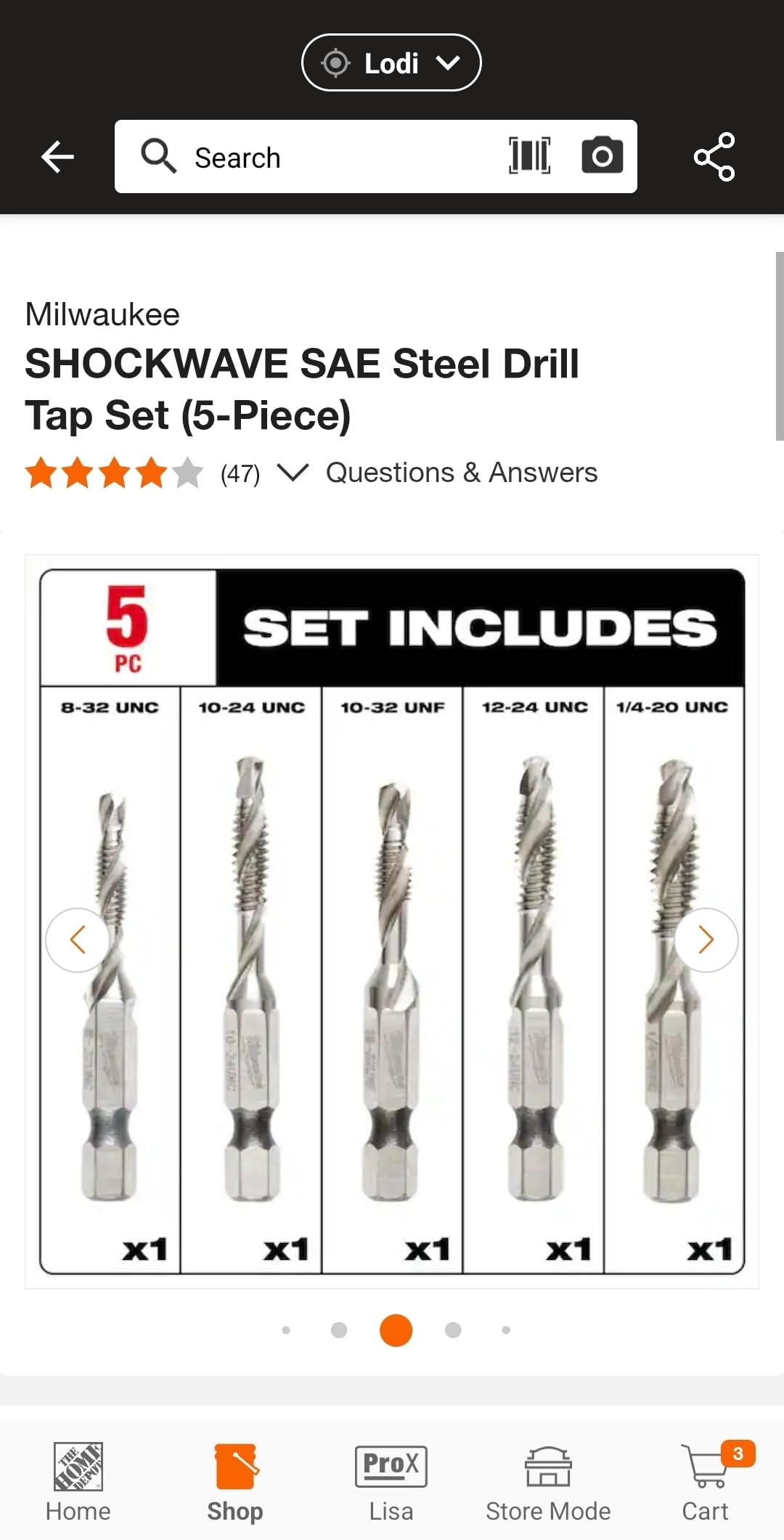The width and height of the screenshot is (784, 1540).
Task: Open camera image search
Action: pos(602,155)
